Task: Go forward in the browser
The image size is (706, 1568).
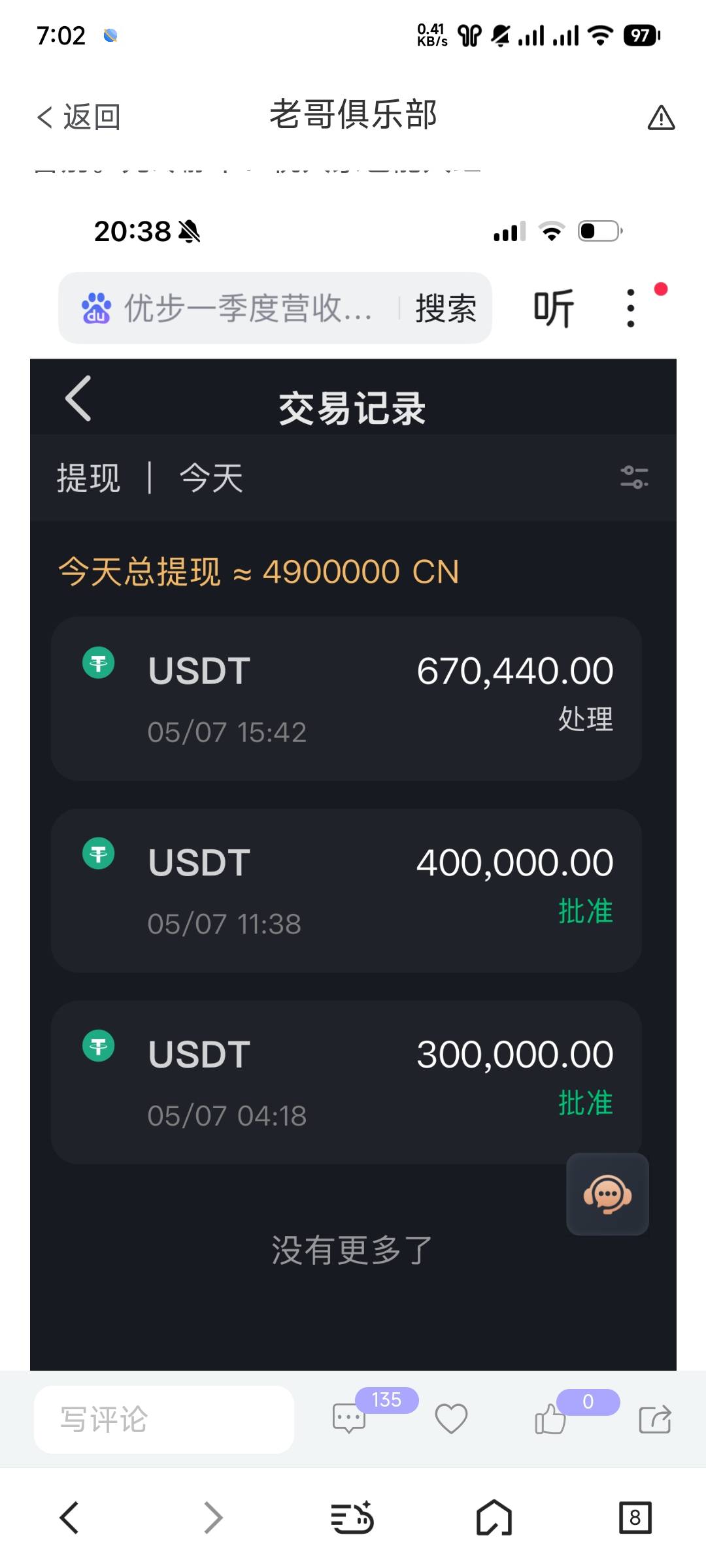Action: tap(213, 1517)
